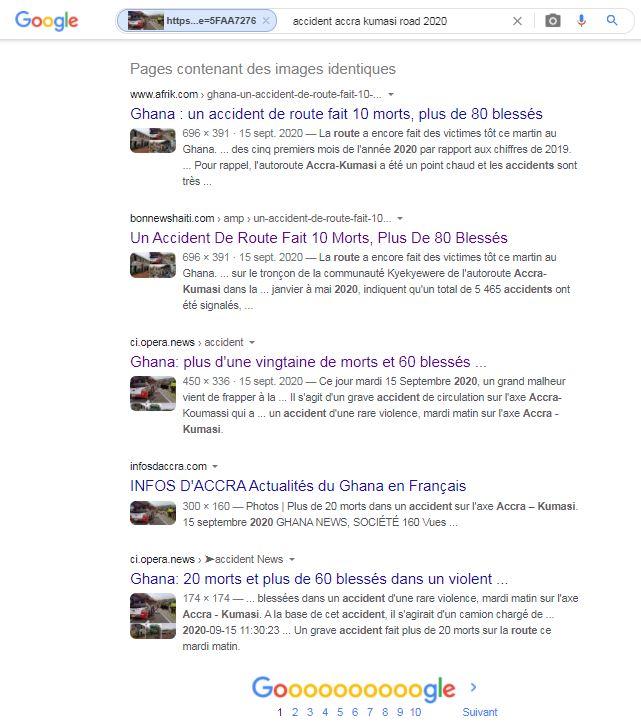Go to next page via Suivant
Viewport: 641px width, 727px height.
[x=479, y=713]
